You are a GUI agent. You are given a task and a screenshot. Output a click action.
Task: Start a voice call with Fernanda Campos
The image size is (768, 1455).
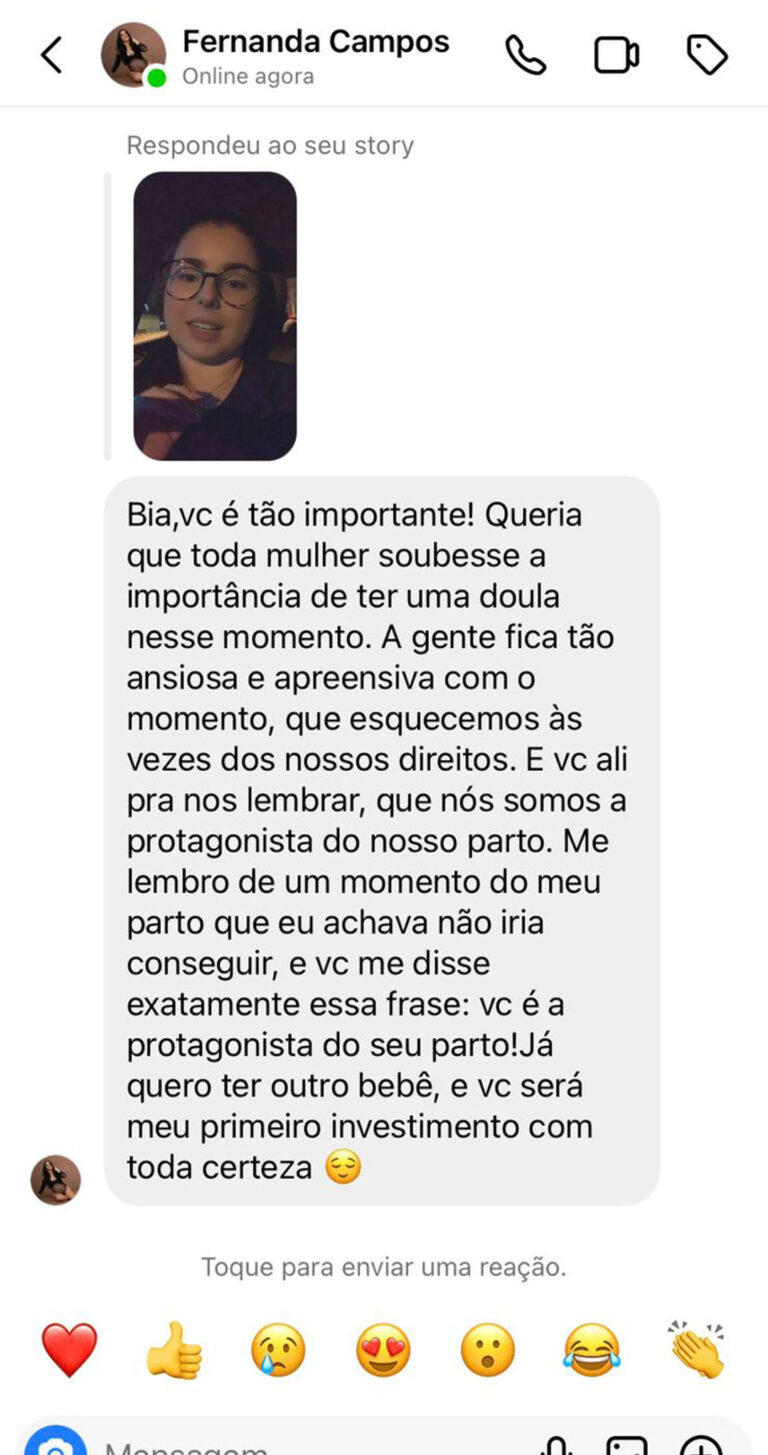pos(525,56)
